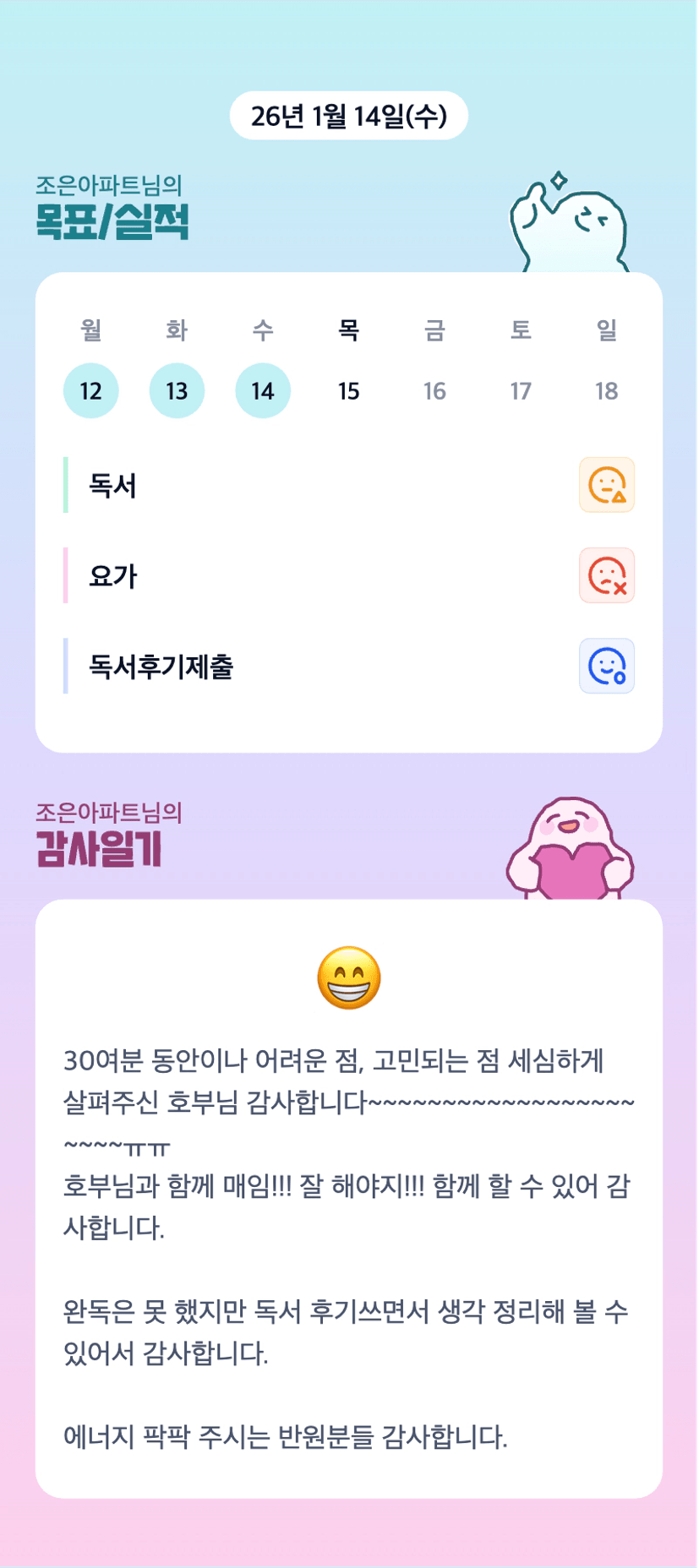Screen dimensions: 699x1568
Task: Tap the blue status face for 독서후기제출
Action: pyautogui.click(x=606, y=666)
